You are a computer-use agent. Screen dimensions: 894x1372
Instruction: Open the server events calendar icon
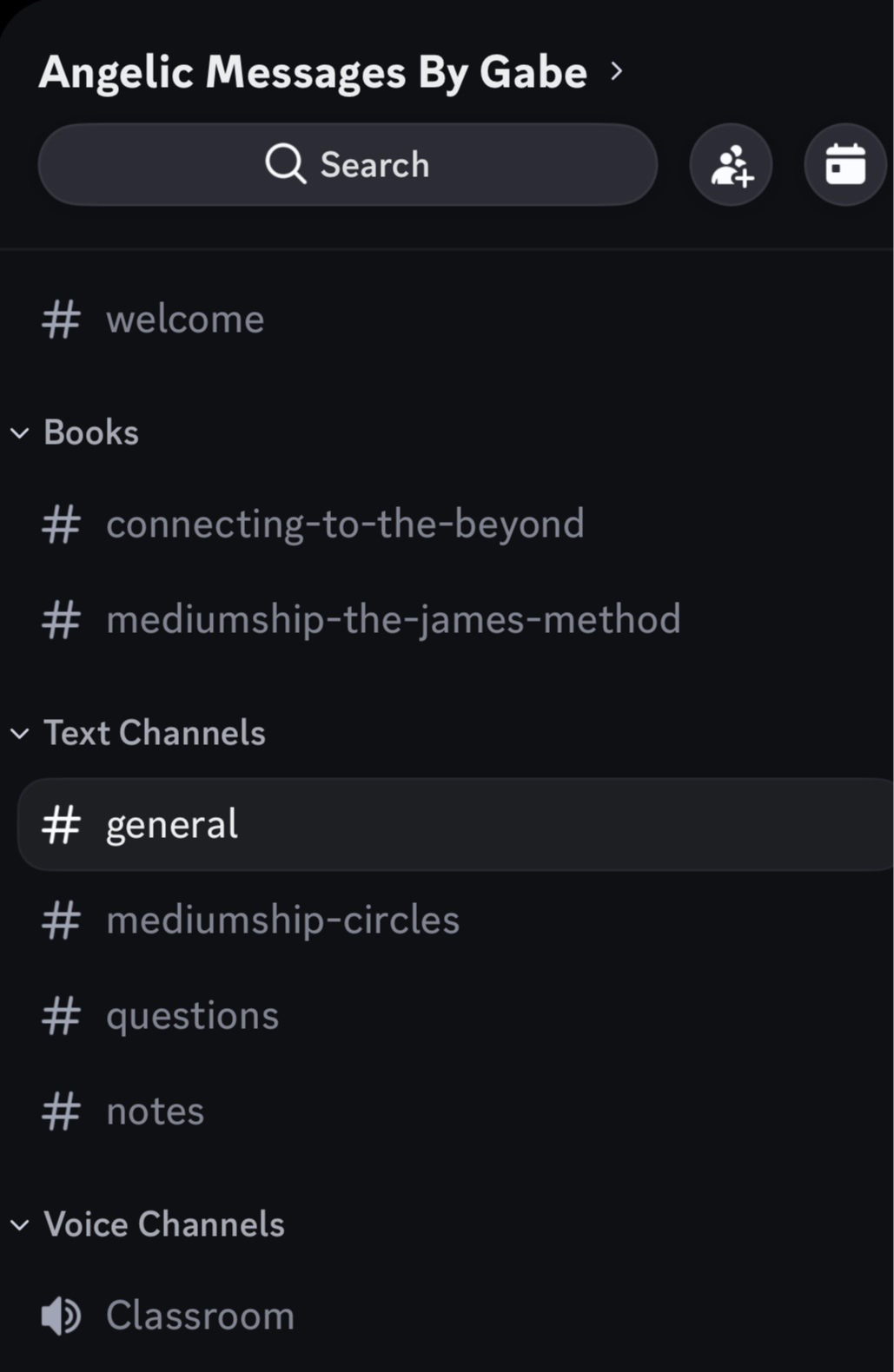844,164
